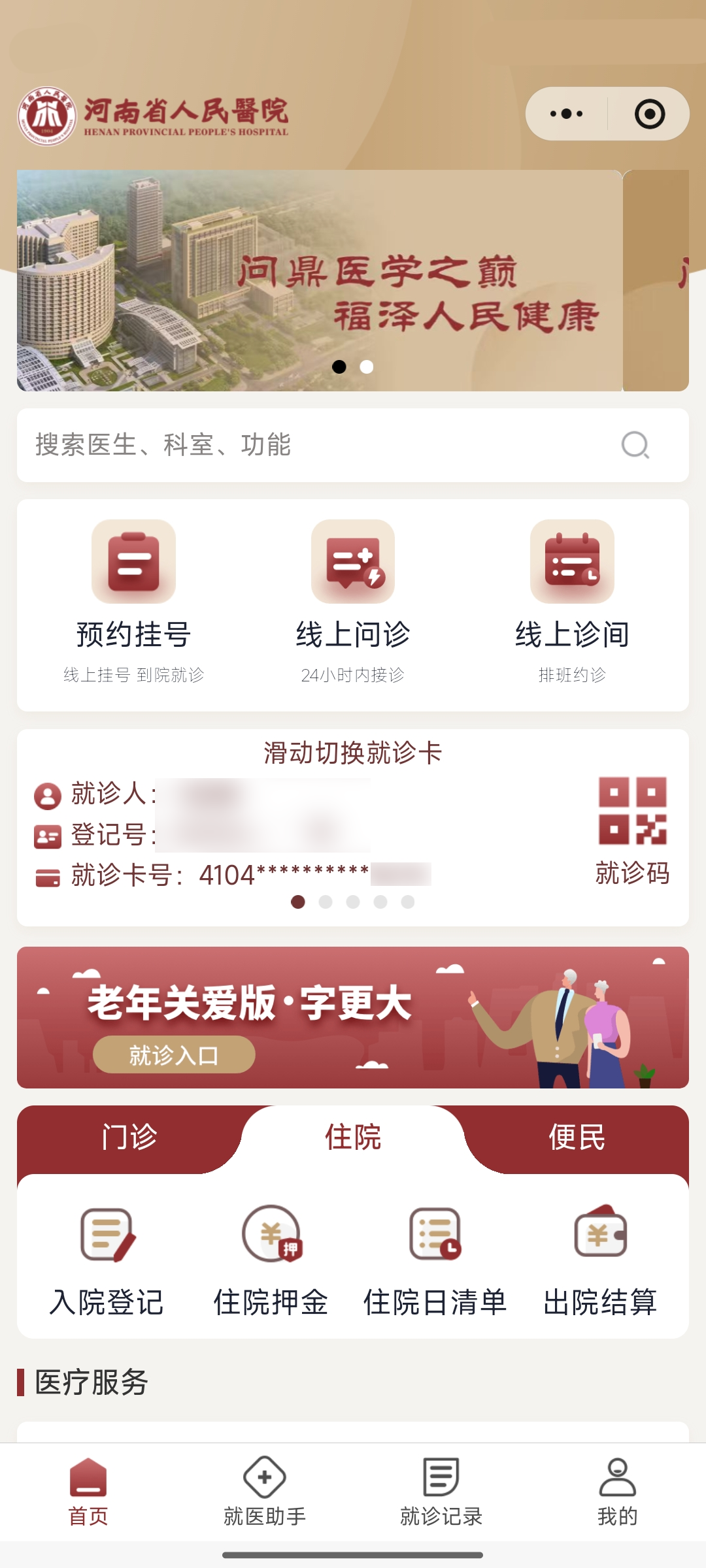Image resolution: width=706 pixels, height=1568 pixels.
Task: Open the 问鼎医学之巅 hospital banner
Action: point(319,281)
